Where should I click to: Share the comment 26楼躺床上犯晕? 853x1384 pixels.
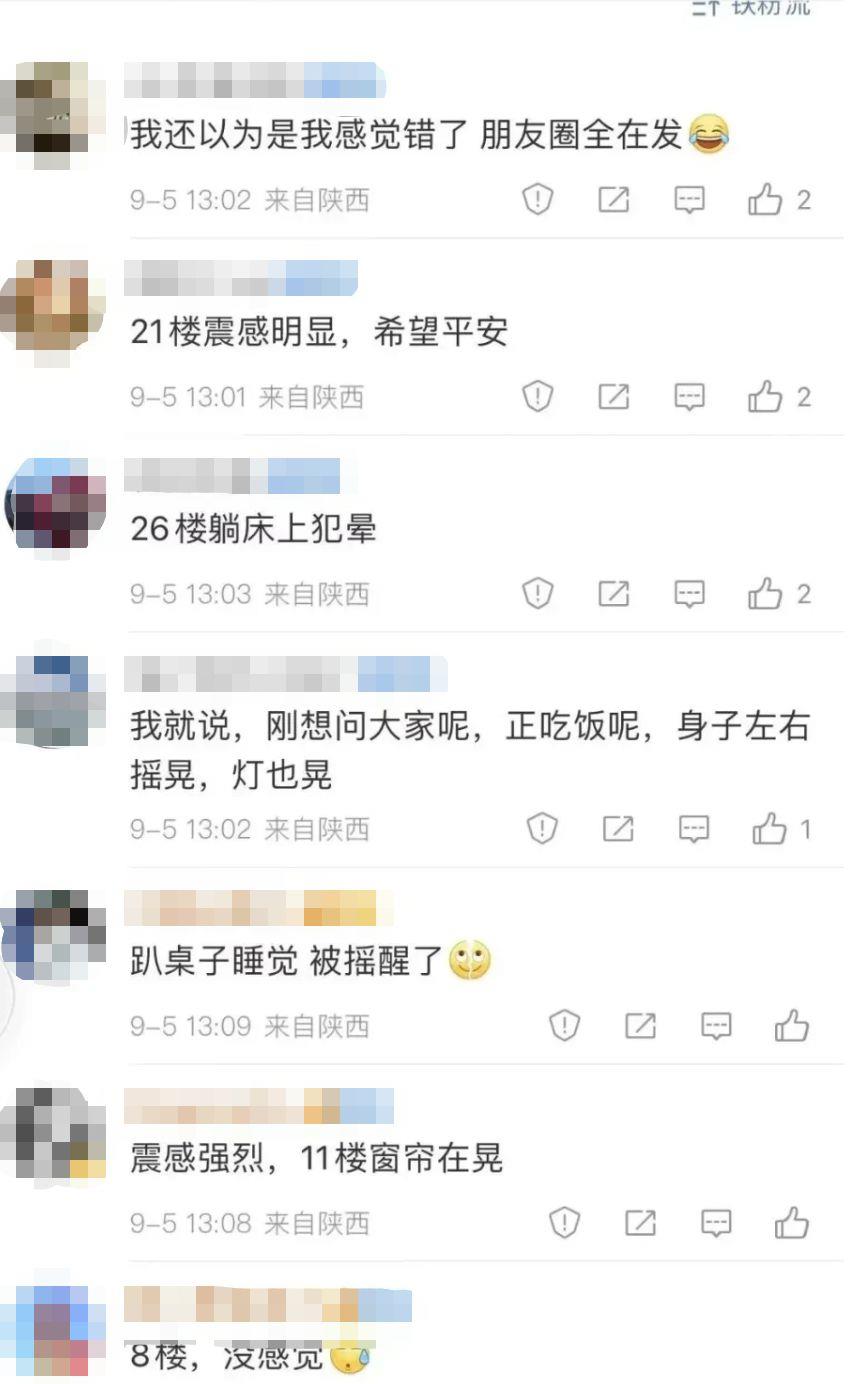coord(613,594)
